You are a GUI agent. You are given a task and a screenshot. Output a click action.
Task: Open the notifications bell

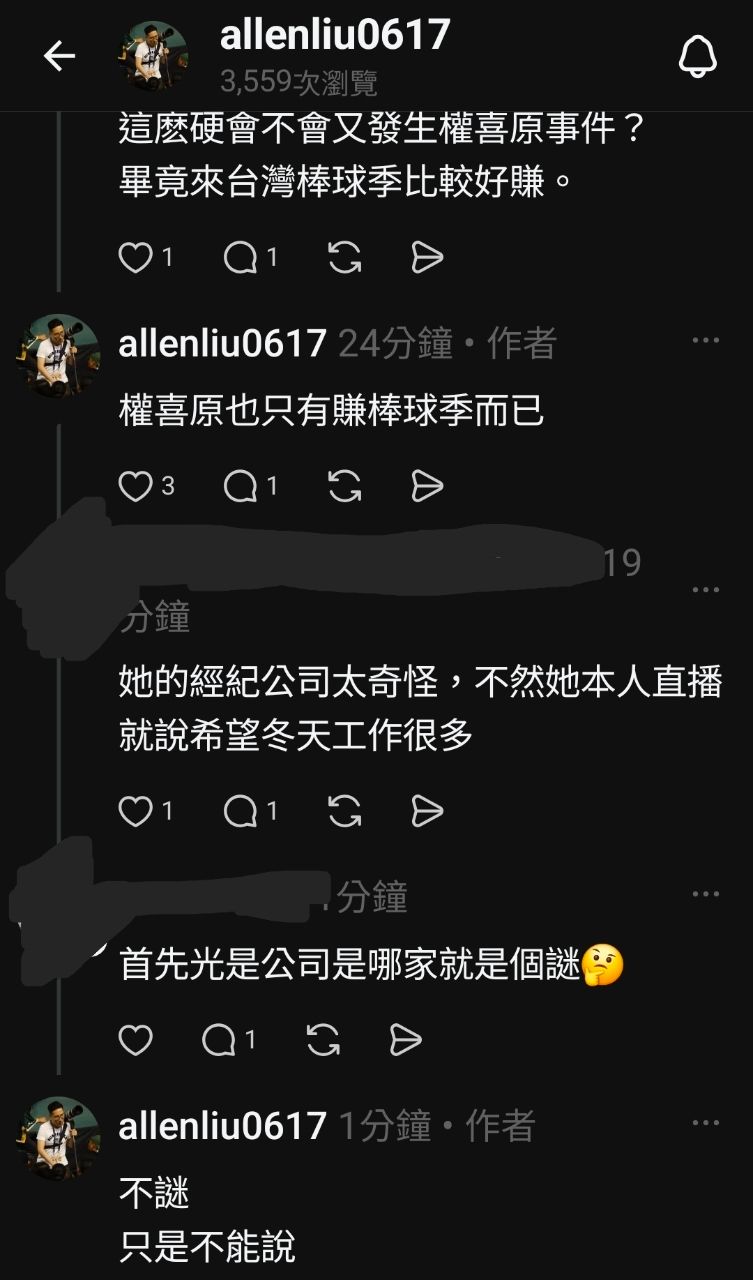coord(697,57)
